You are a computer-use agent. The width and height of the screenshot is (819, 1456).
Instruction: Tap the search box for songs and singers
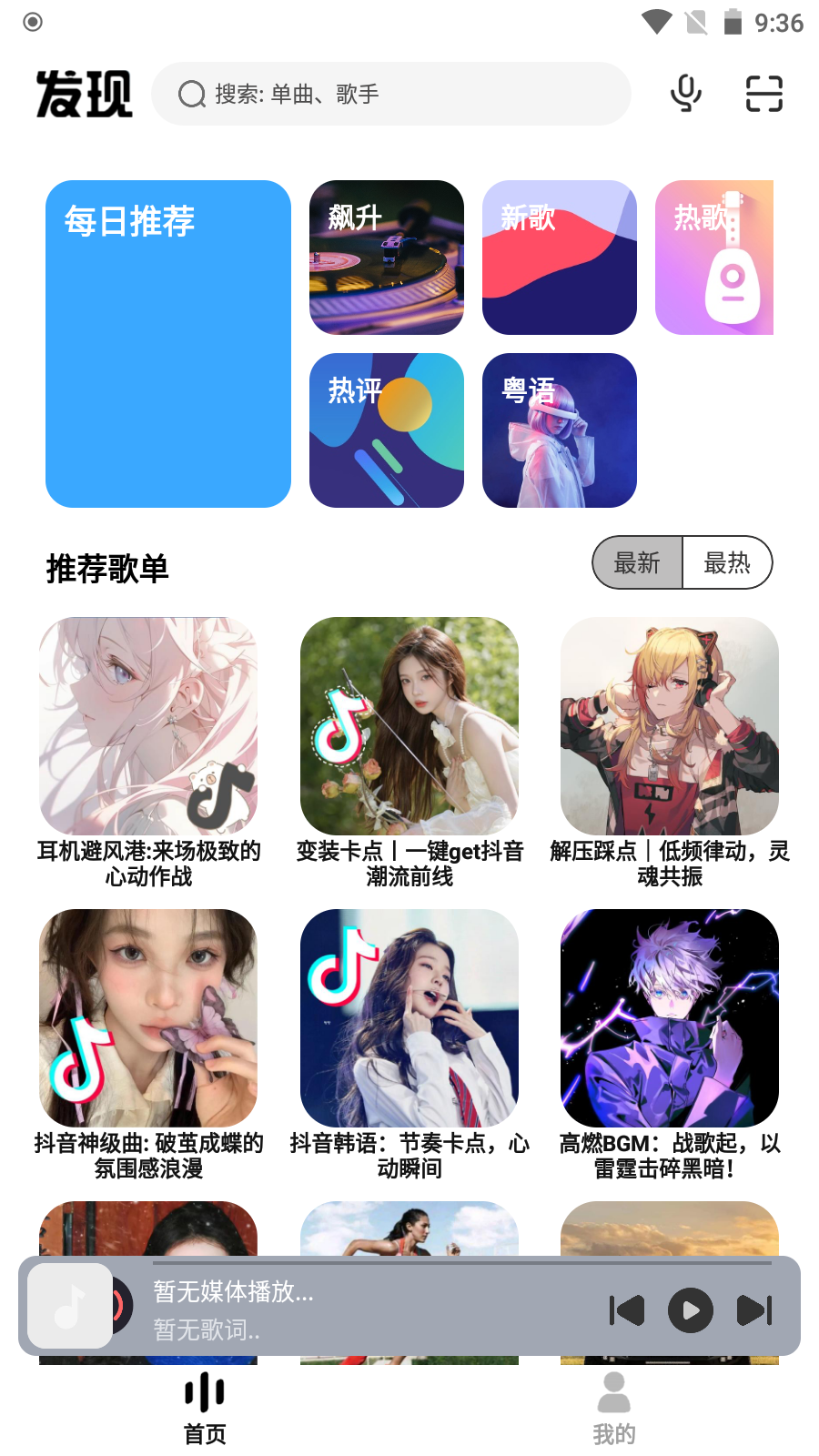tap(391, 94)
